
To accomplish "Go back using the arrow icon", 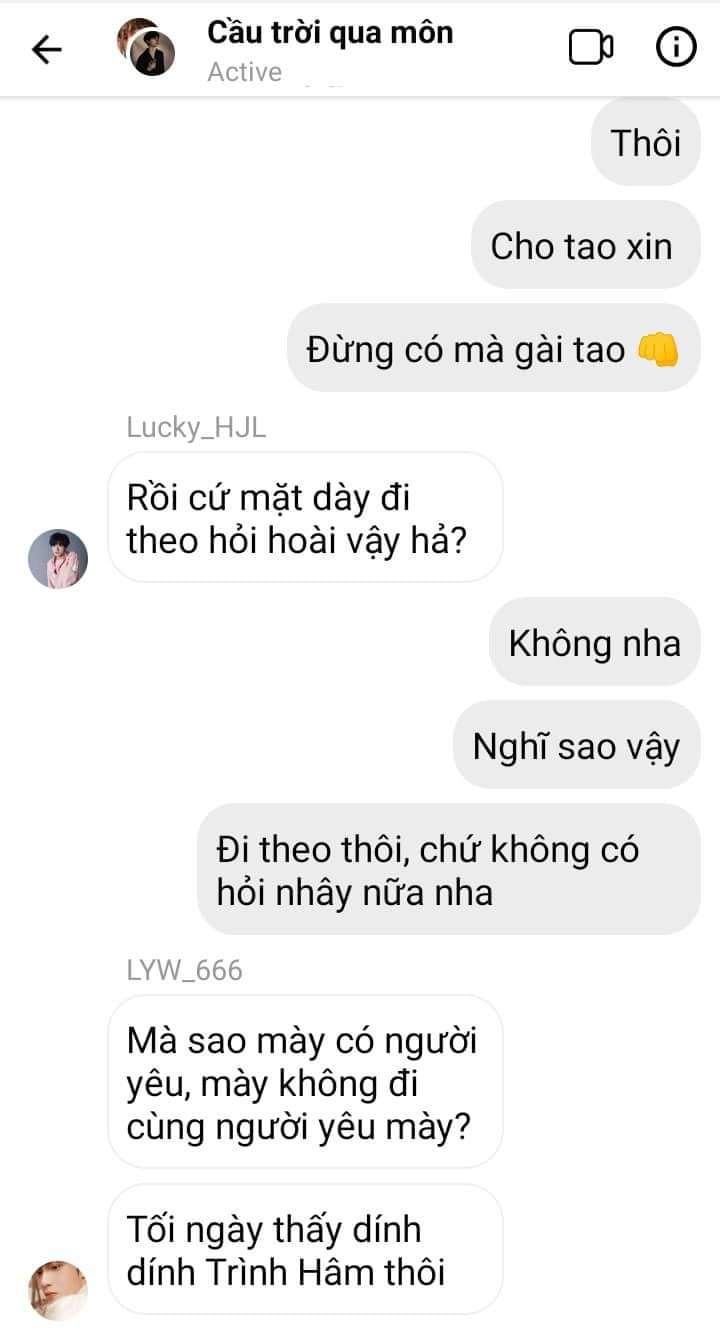I will [46, 49].
